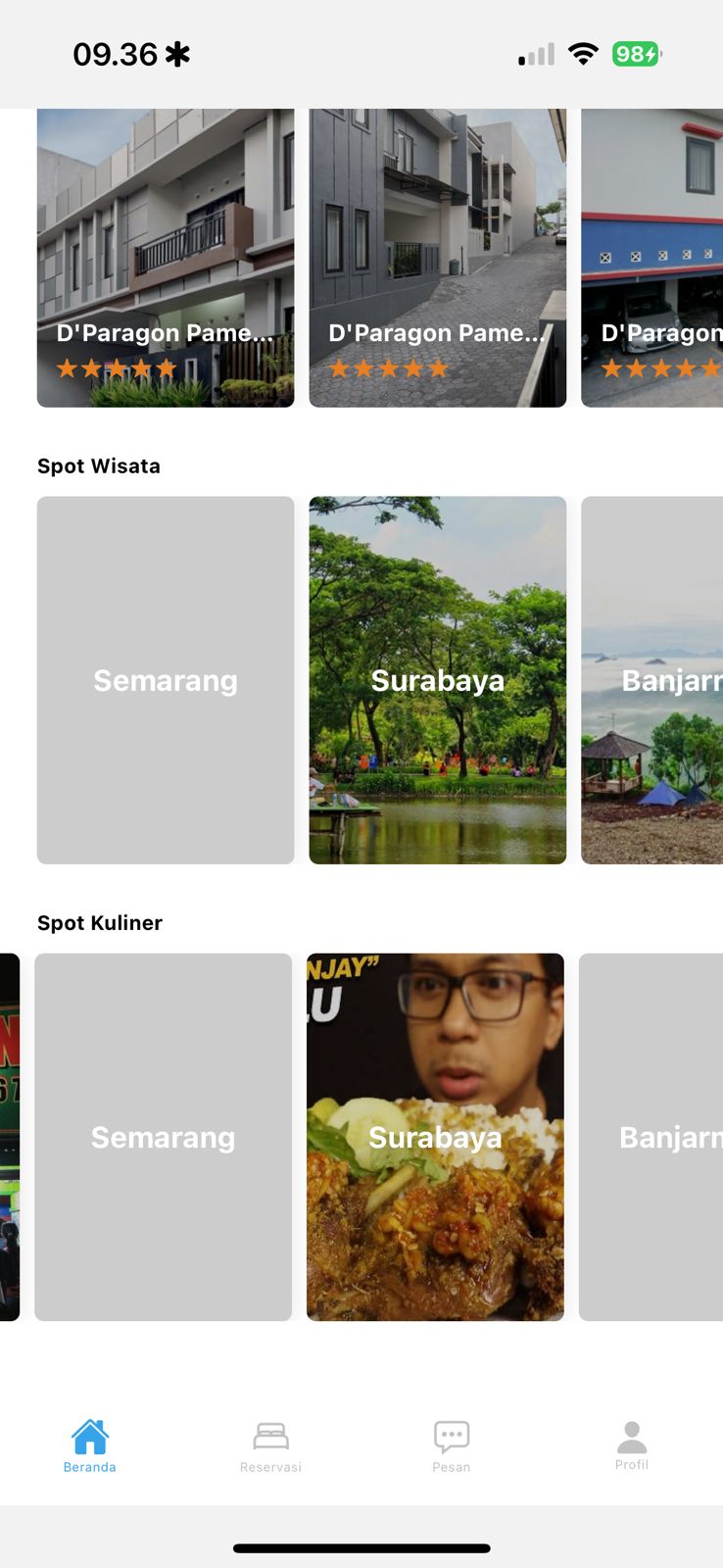The width and height of the screenshot is (723, 1568).
Task: Open the Pesan tab
Action: (451, 1446)
